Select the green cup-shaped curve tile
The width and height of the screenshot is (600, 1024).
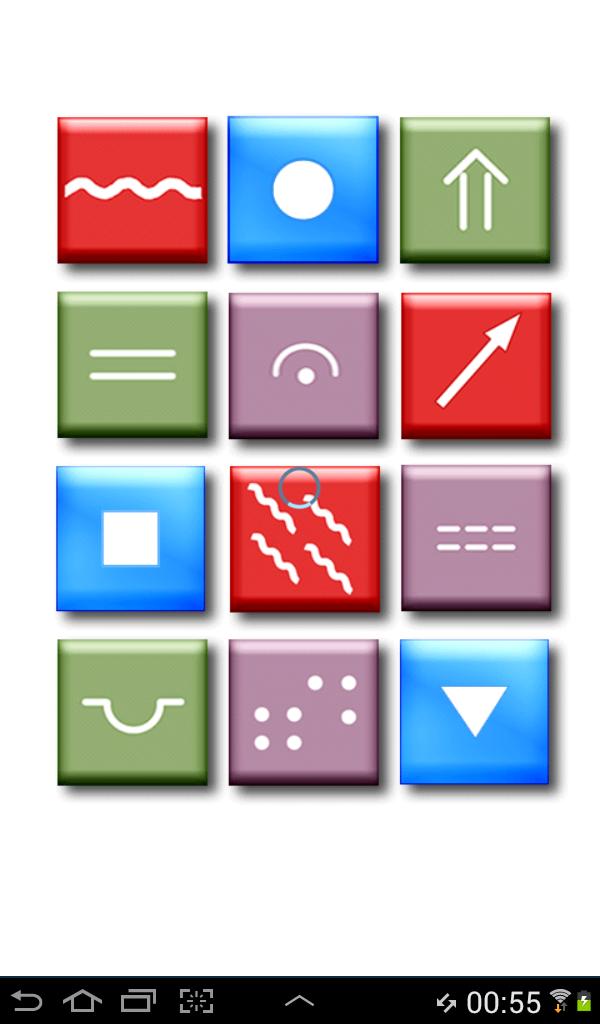pyautogui.click(x=132, y=712)
